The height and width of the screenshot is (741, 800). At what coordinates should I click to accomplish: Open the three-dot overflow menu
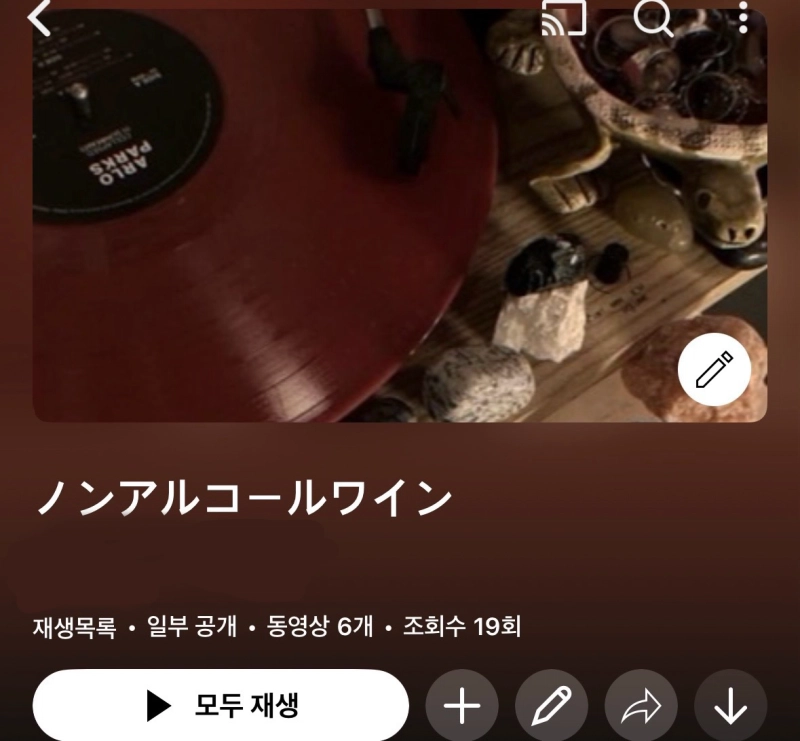[x=743, y=17]
